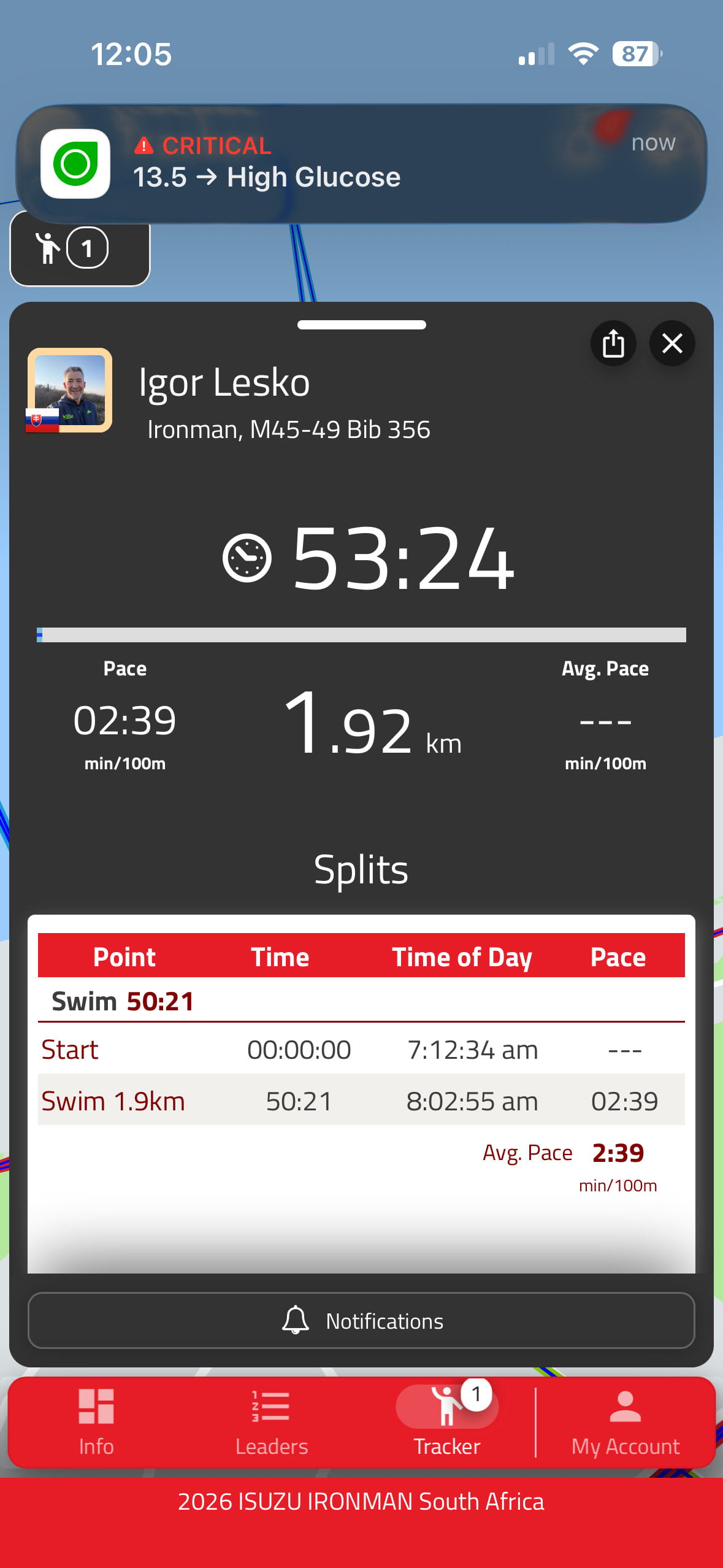
Task: Tap the tracked athletes counter on the map
Action: [x=80, y=249]
